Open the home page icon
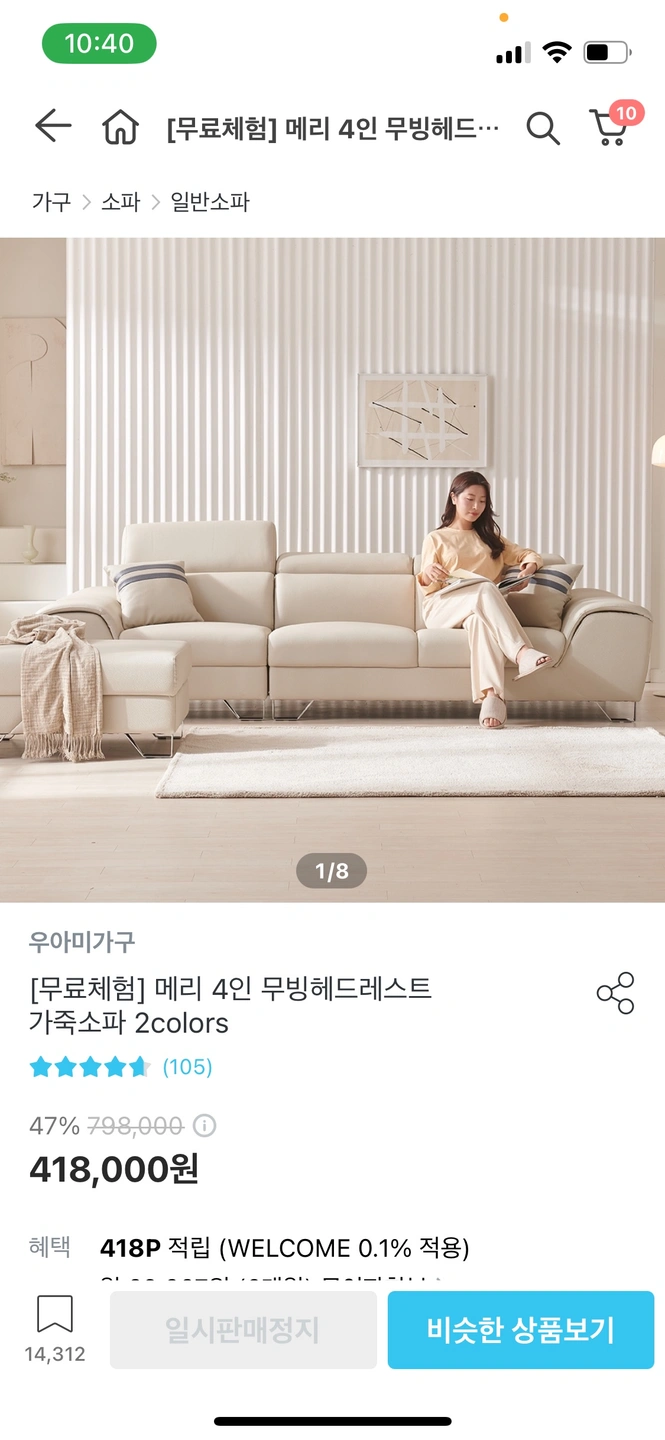 [x=120, y=128]
